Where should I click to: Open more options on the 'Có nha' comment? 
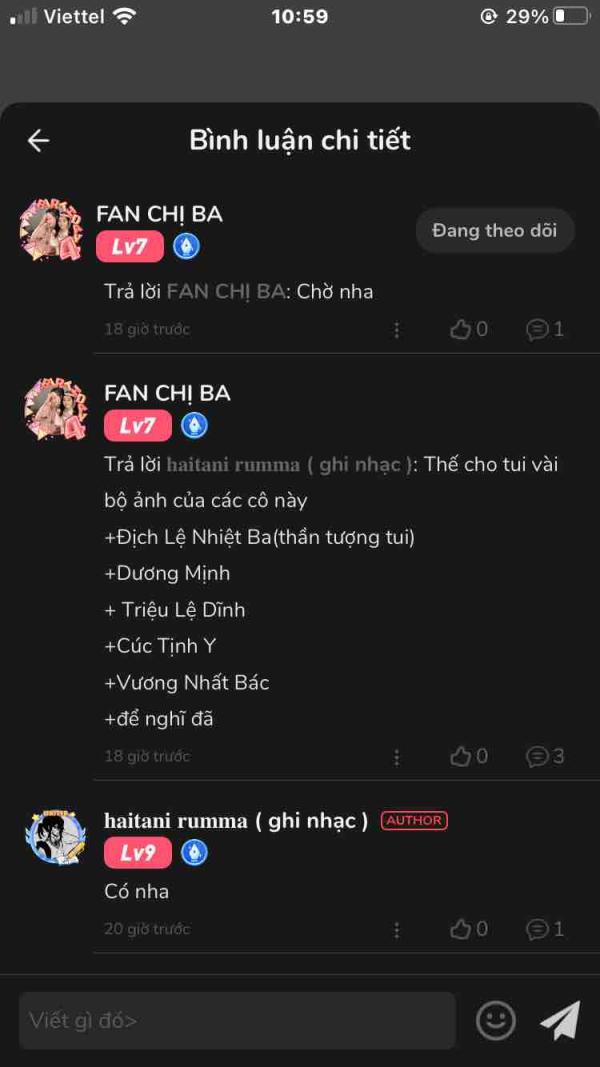tap(397, 930)
